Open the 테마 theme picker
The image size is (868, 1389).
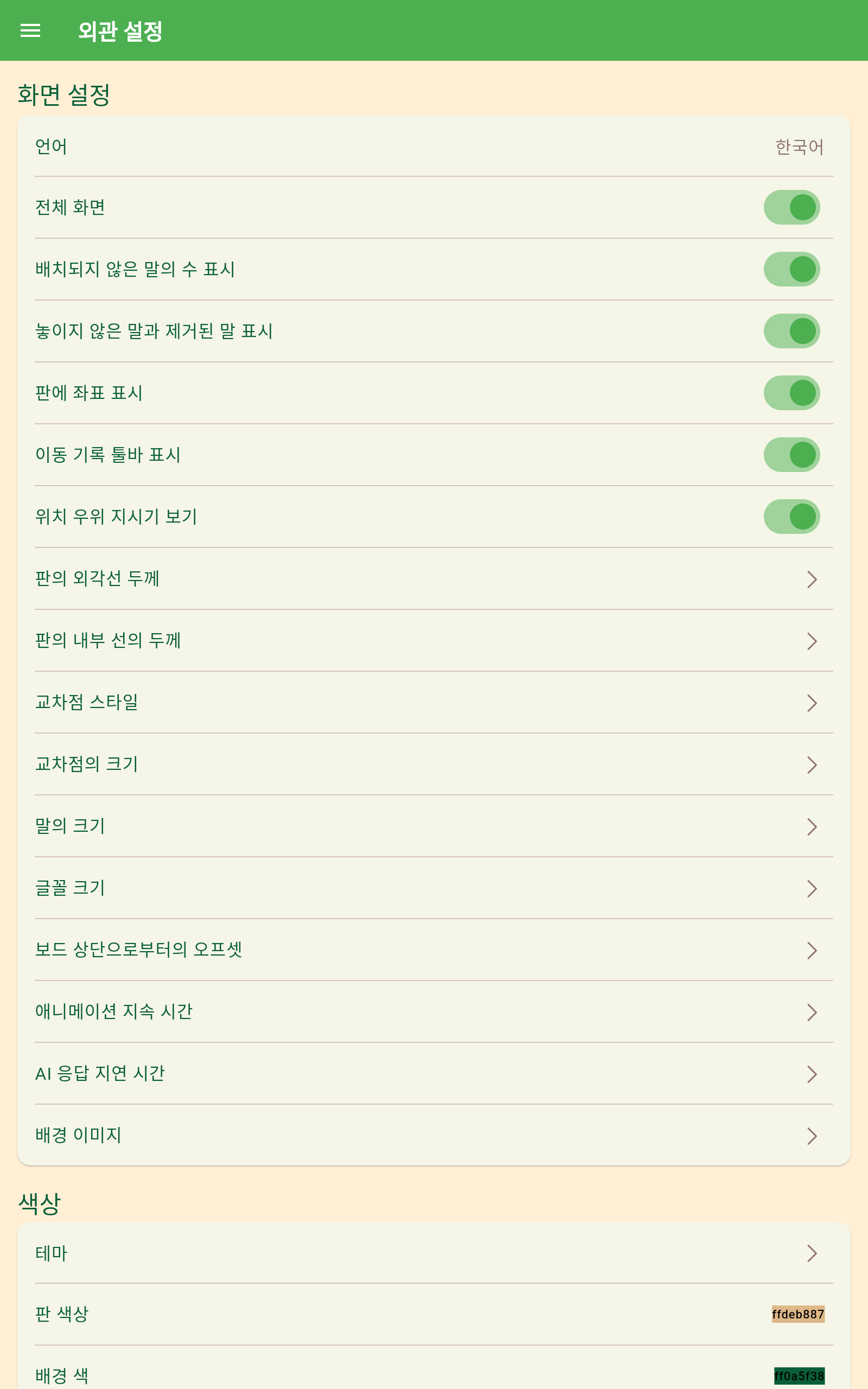pos(433,1253)
